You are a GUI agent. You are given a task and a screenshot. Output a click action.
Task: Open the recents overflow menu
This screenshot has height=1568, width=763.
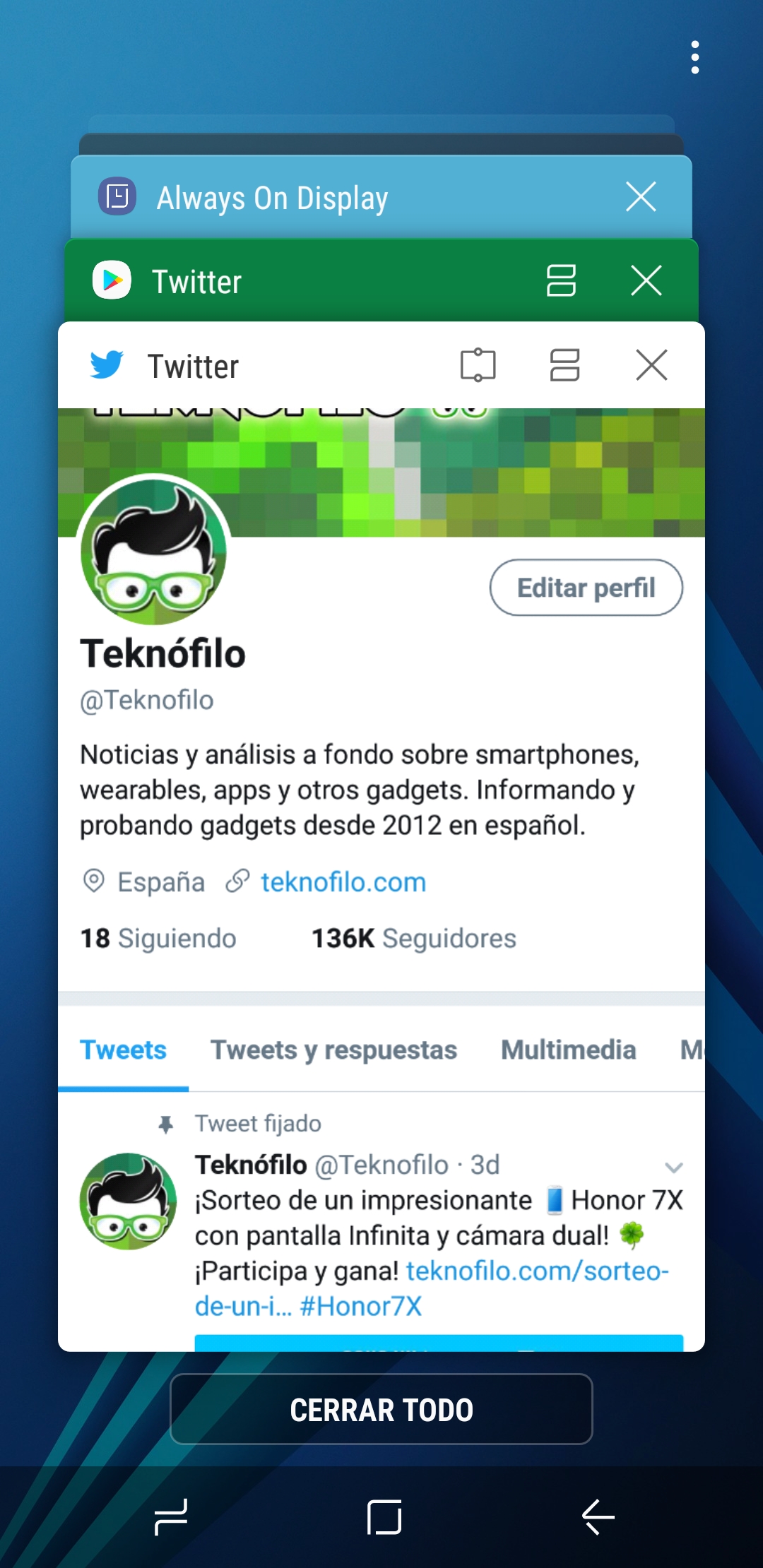pos(695,57)
